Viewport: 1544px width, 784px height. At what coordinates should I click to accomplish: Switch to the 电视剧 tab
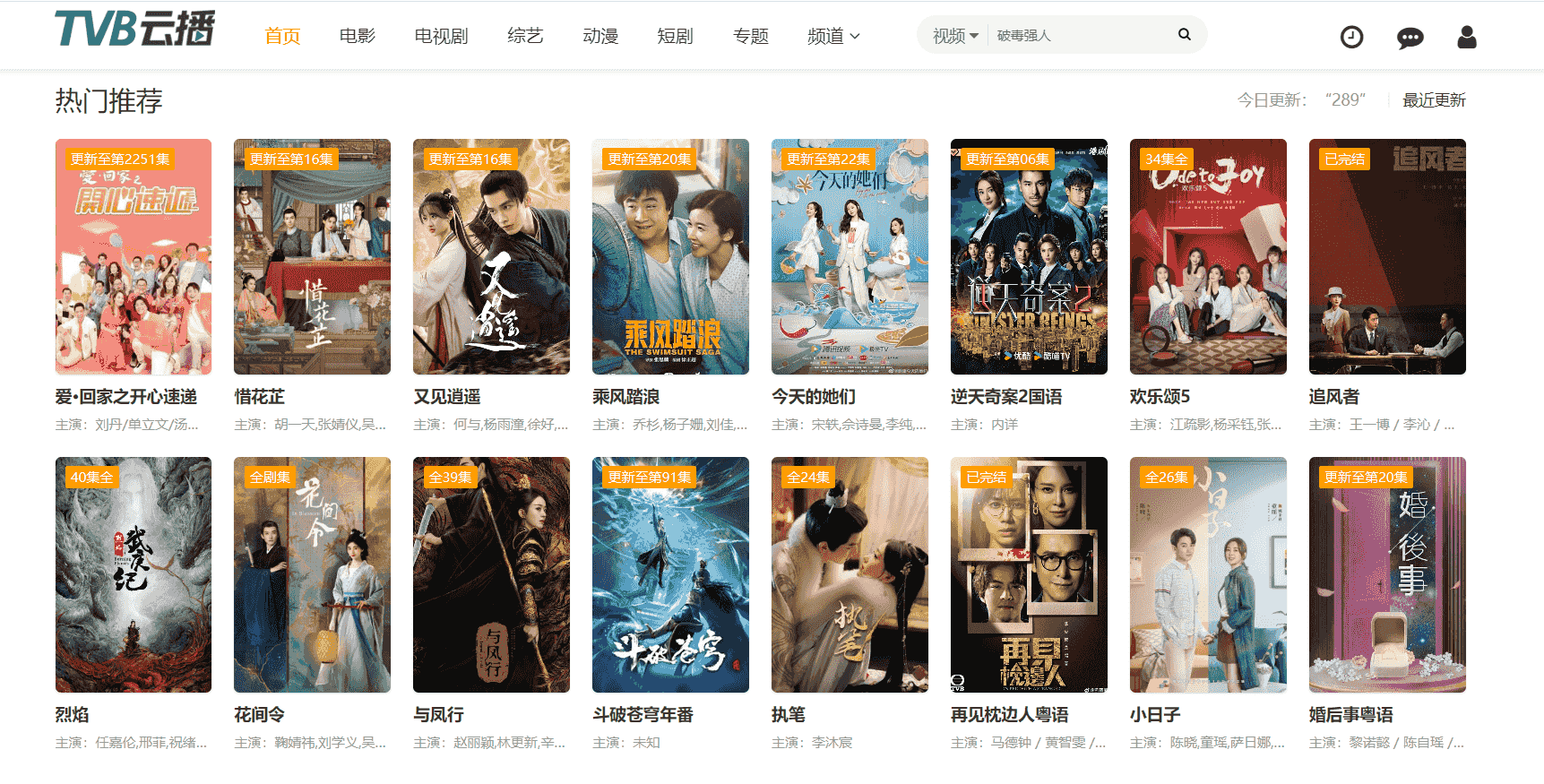(x=441, y=36)
